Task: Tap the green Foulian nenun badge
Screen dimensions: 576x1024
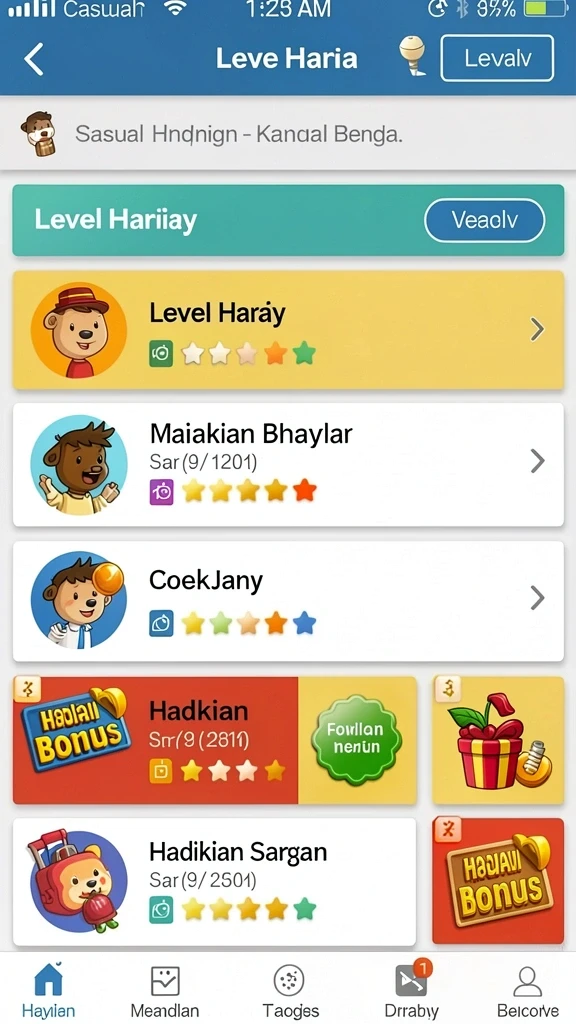Action: tap(356, 739)
